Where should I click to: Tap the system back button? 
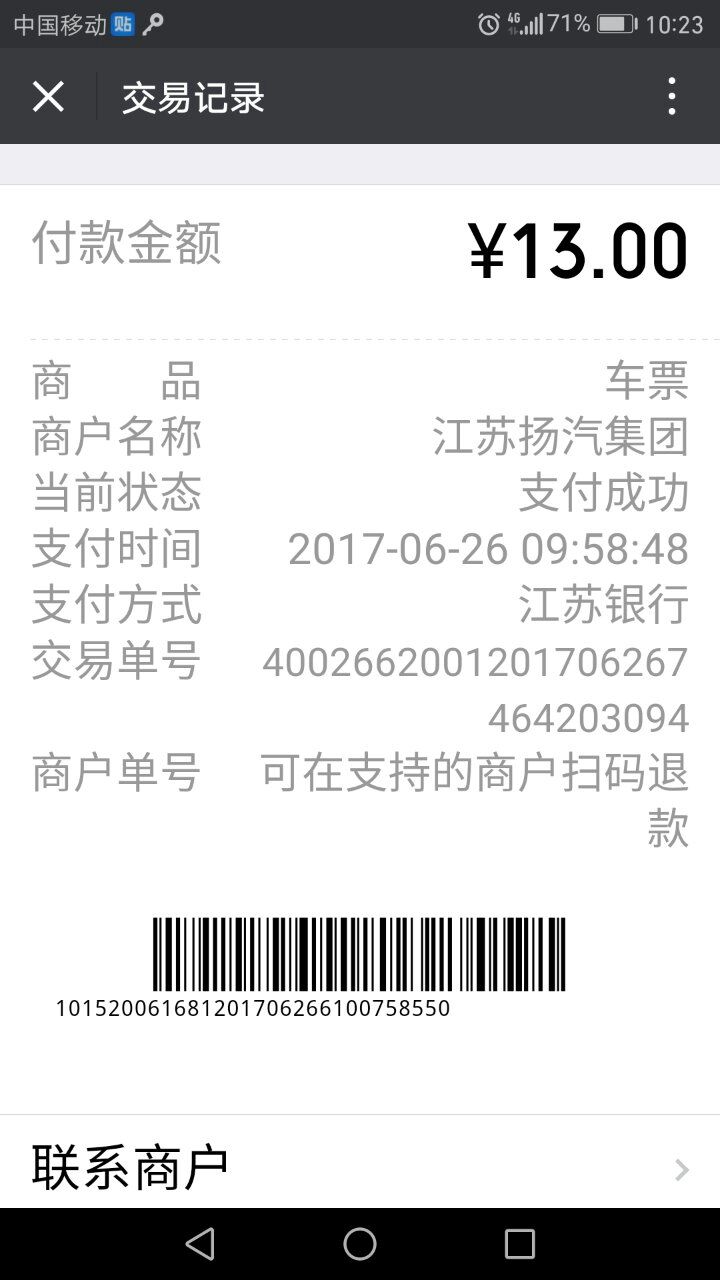coord(200,1244)
